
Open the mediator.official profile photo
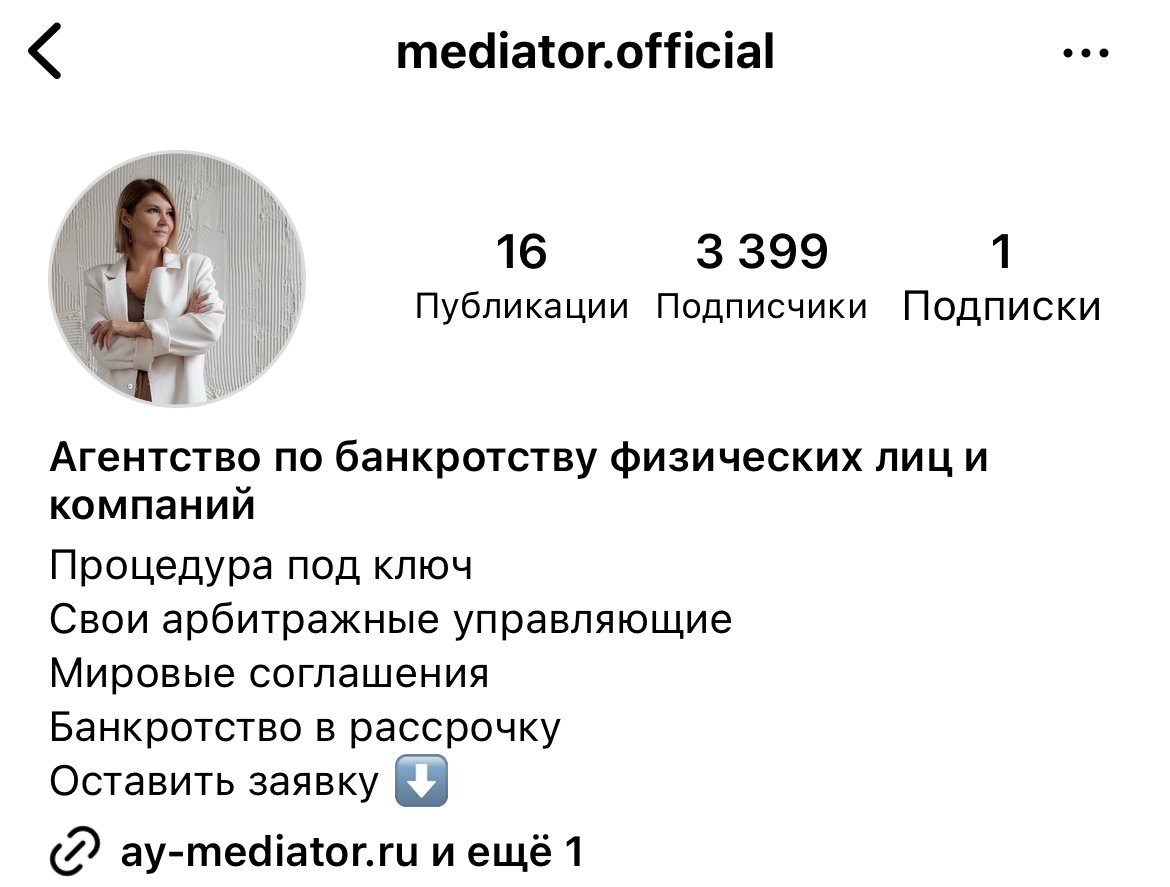coord(178,279)
